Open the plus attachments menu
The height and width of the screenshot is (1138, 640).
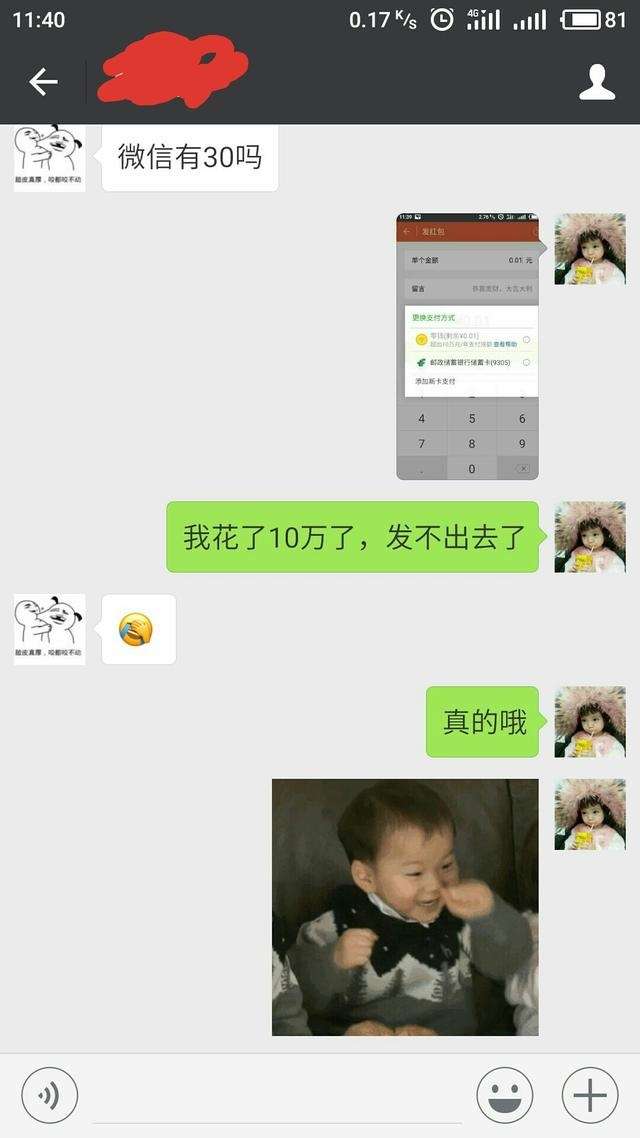click(589, 1095)
